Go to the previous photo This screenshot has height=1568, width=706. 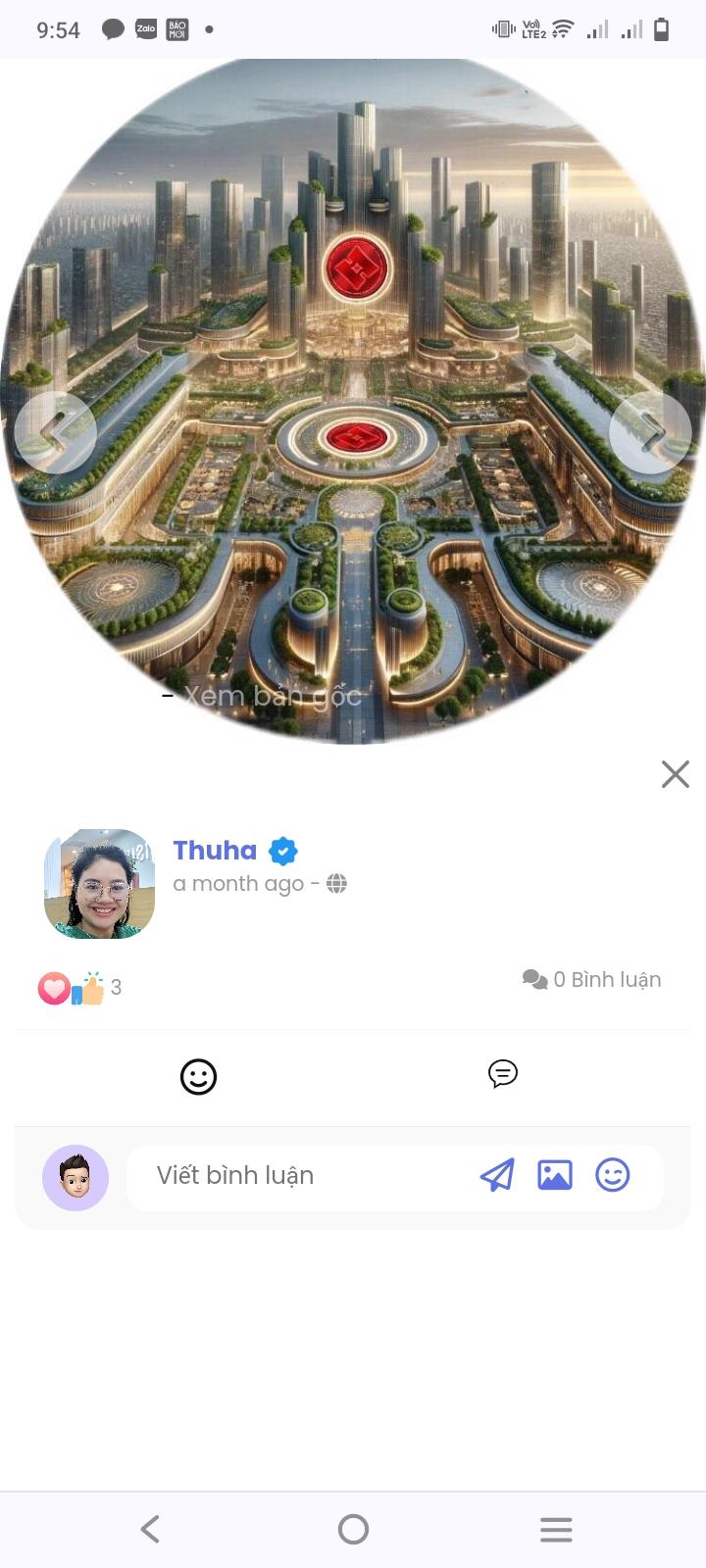tap(55, 432)
